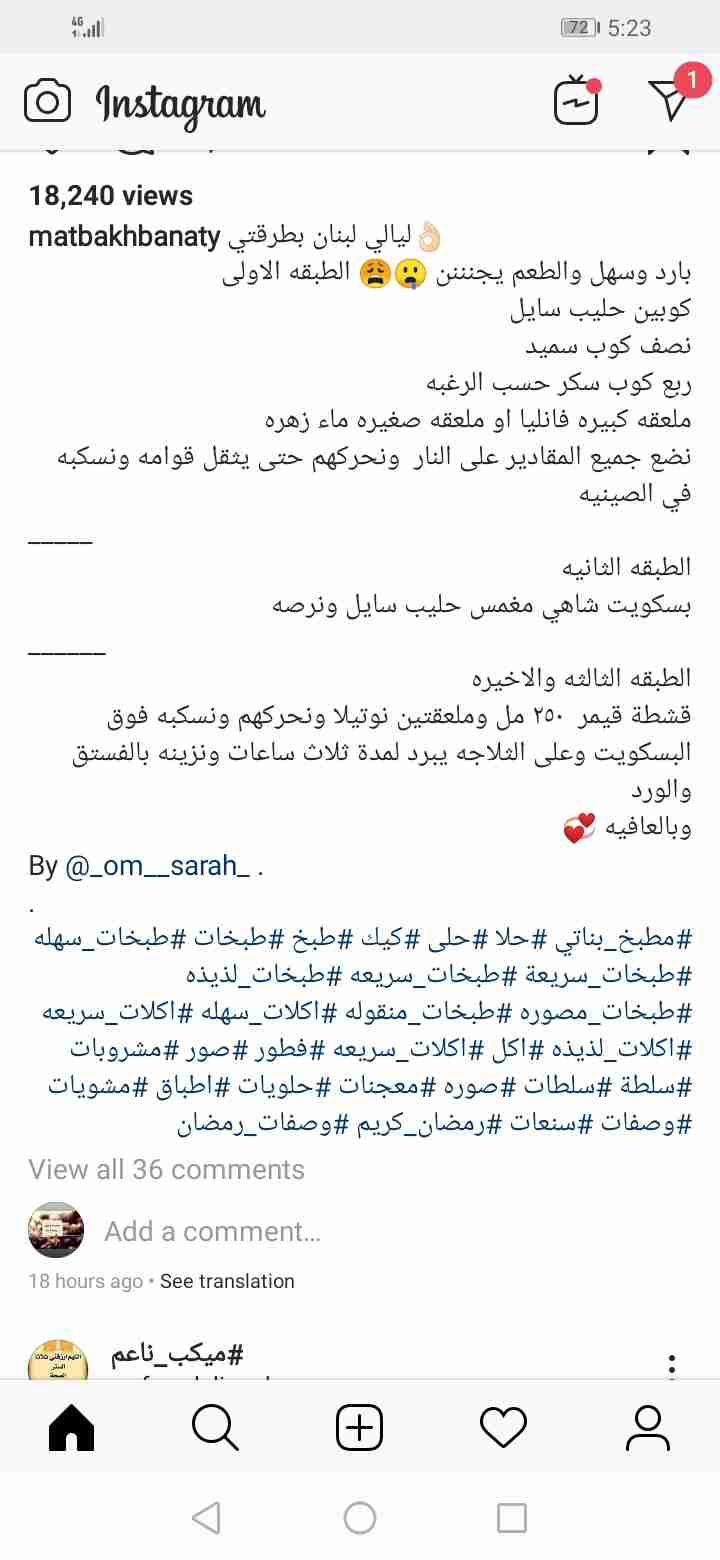Switch to the Search tab

(x=215, y=1428)
